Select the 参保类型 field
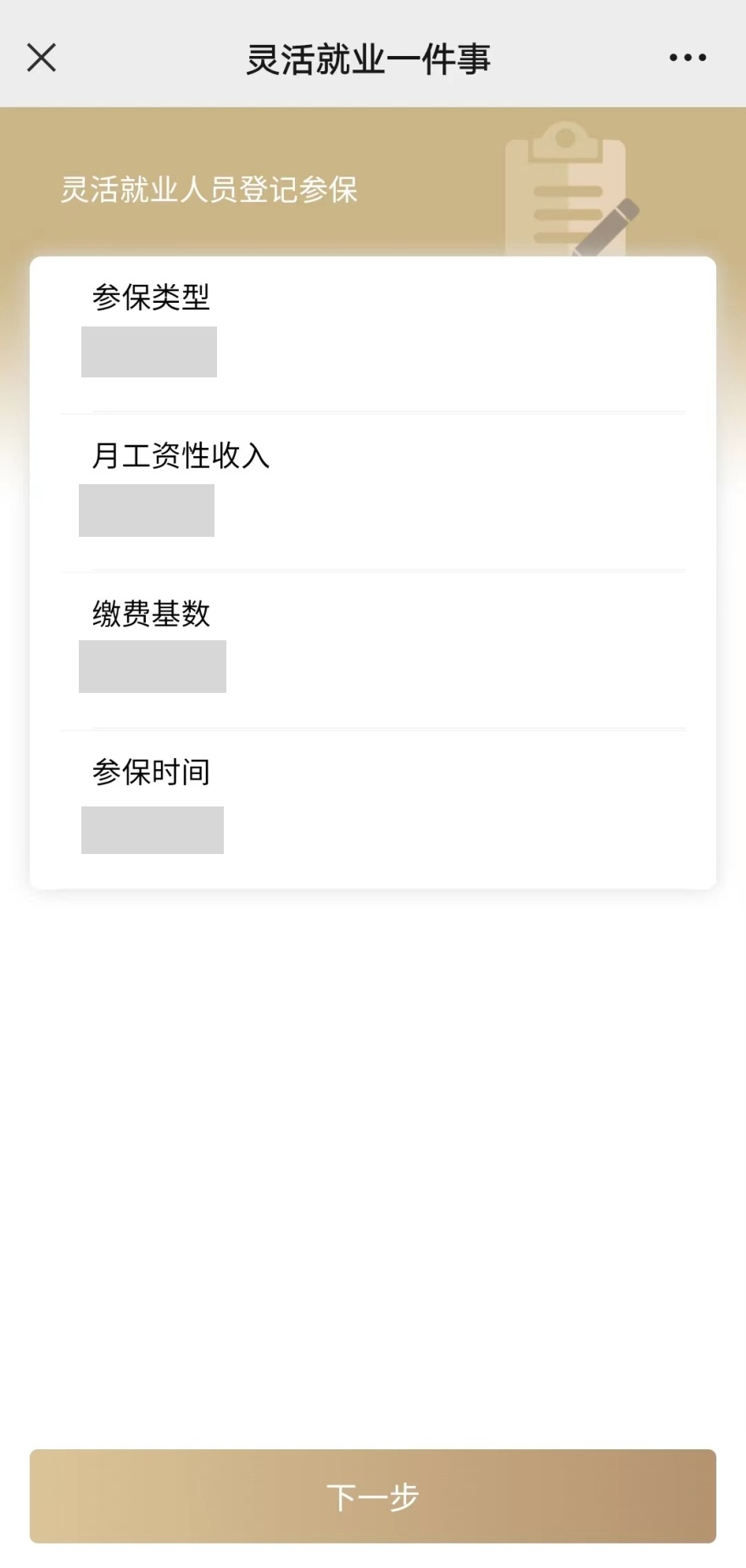 (x=149, y=352)
